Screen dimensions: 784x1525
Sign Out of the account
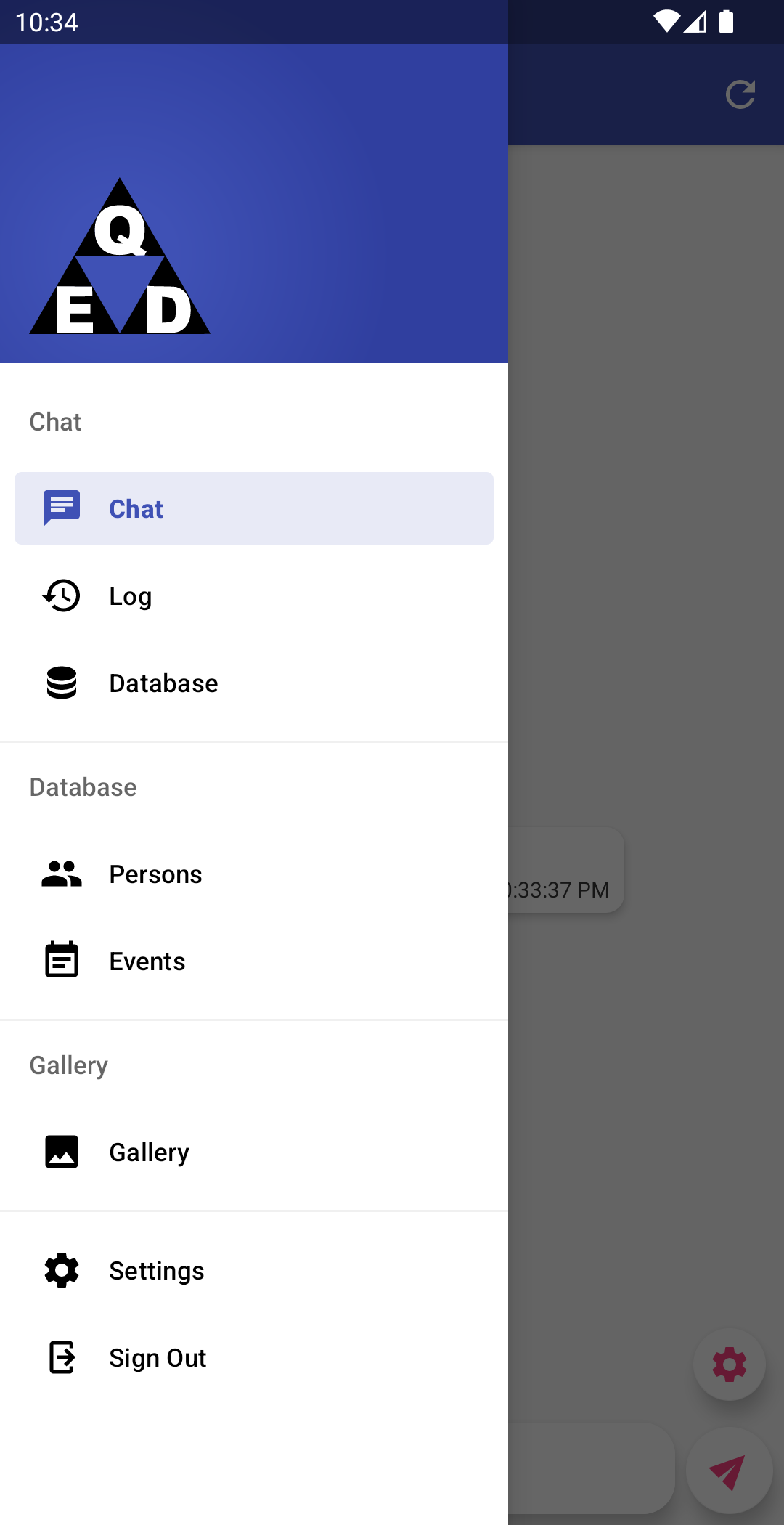click(254, 1358)
